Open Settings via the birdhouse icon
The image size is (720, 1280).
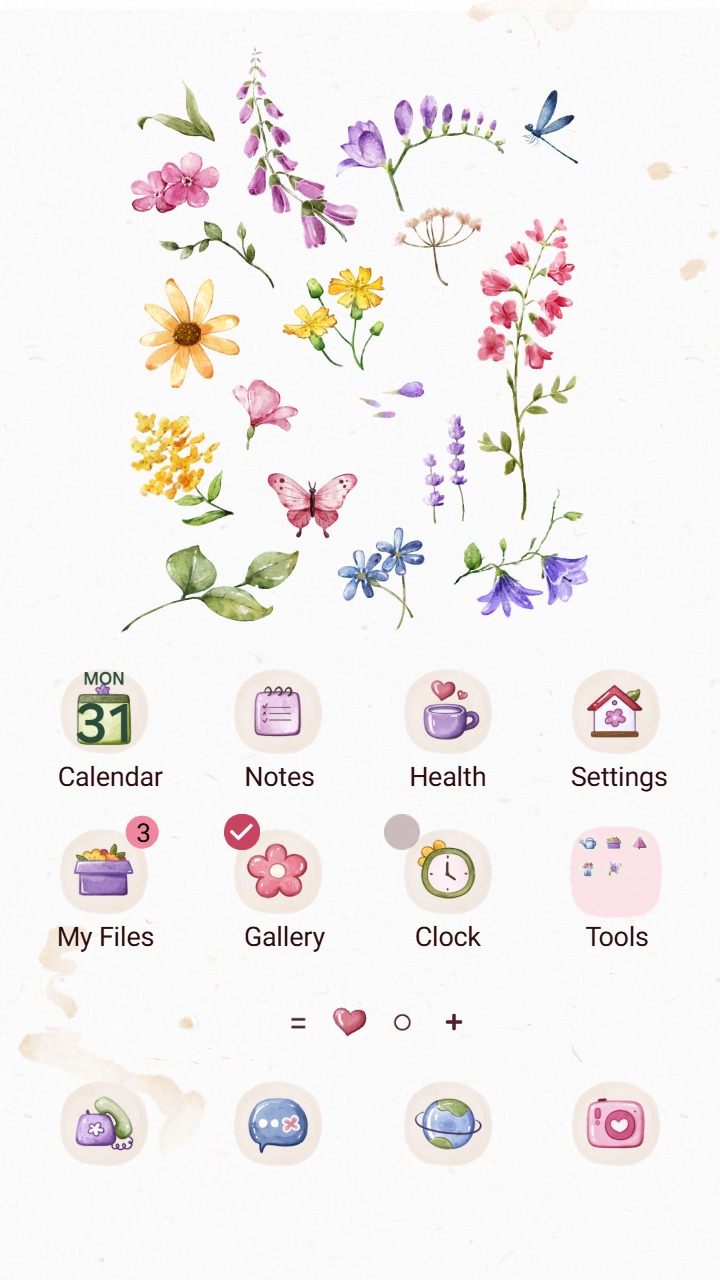(616, 712)
